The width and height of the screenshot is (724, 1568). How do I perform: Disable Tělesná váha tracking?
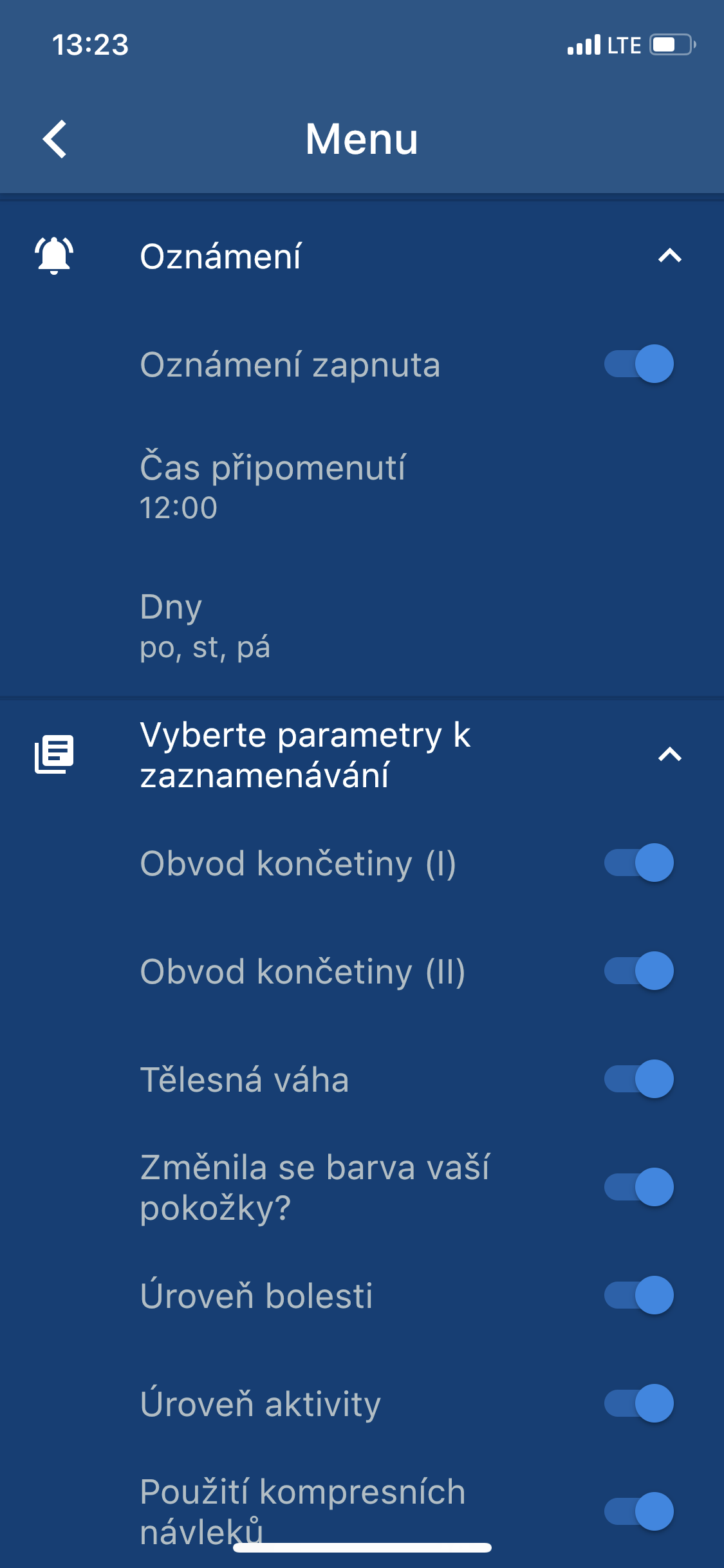pos(638,1079)
